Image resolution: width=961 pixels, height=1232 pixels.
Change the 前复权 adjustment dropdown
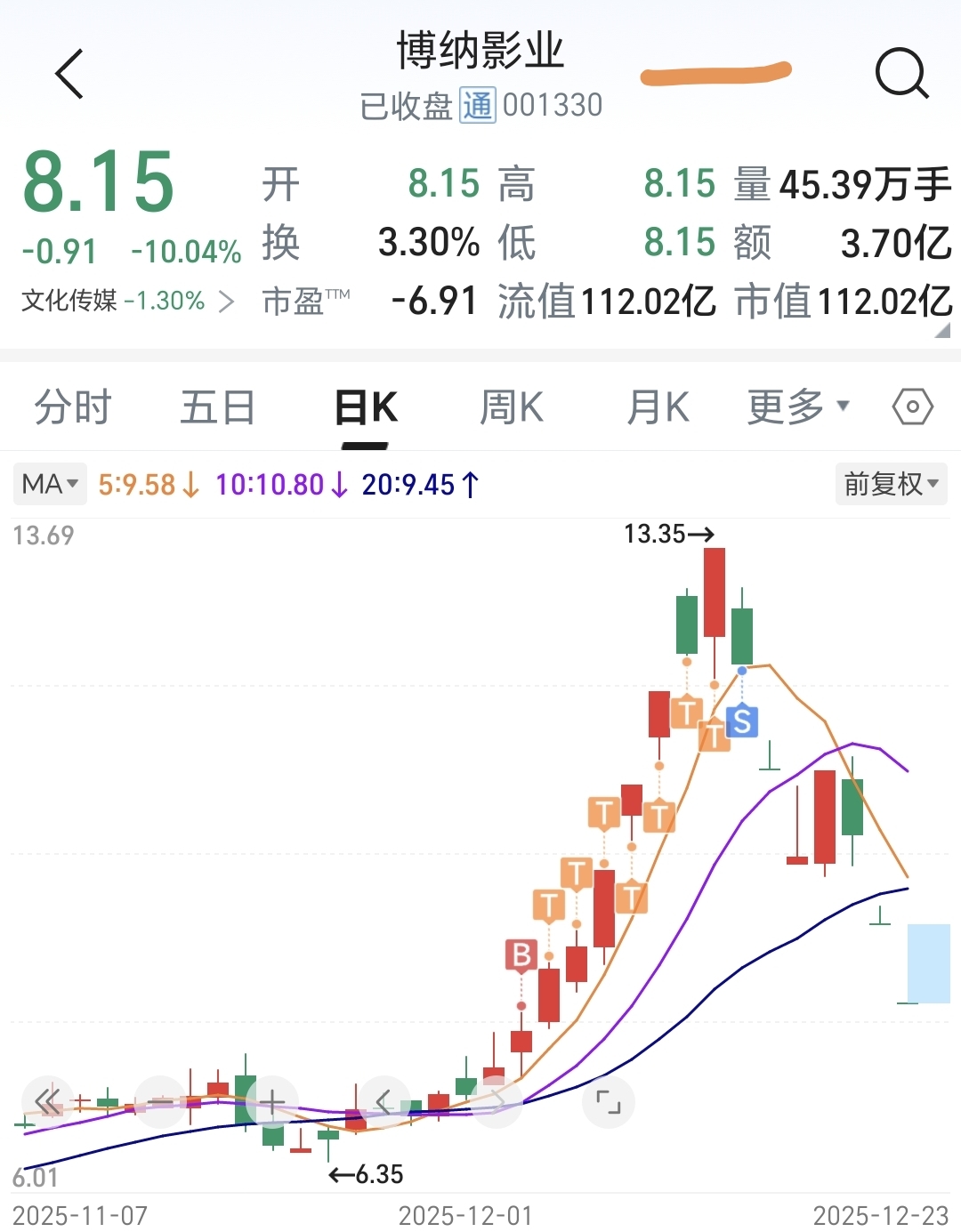click(891, 485)
